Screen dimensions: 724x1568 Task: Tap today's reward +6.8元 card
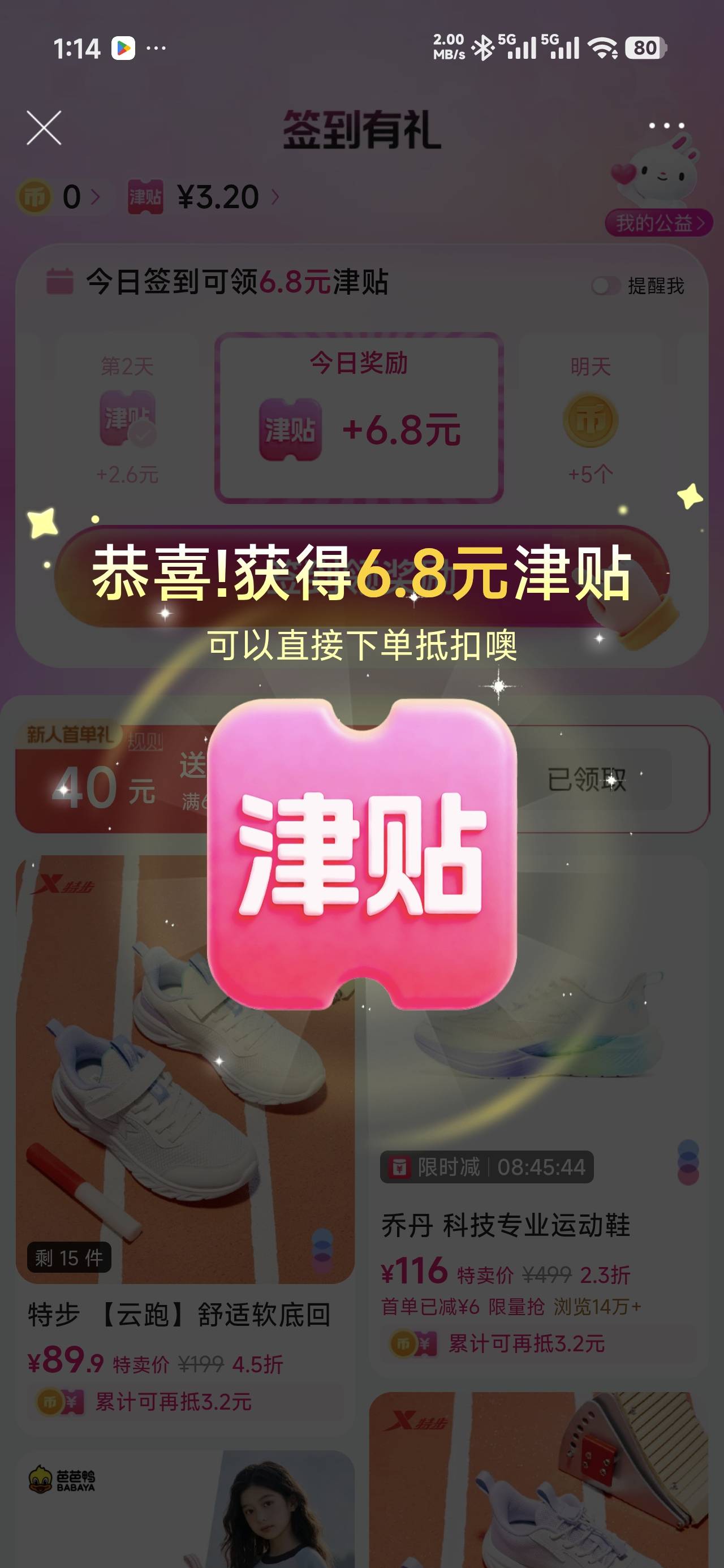(359, 417)
